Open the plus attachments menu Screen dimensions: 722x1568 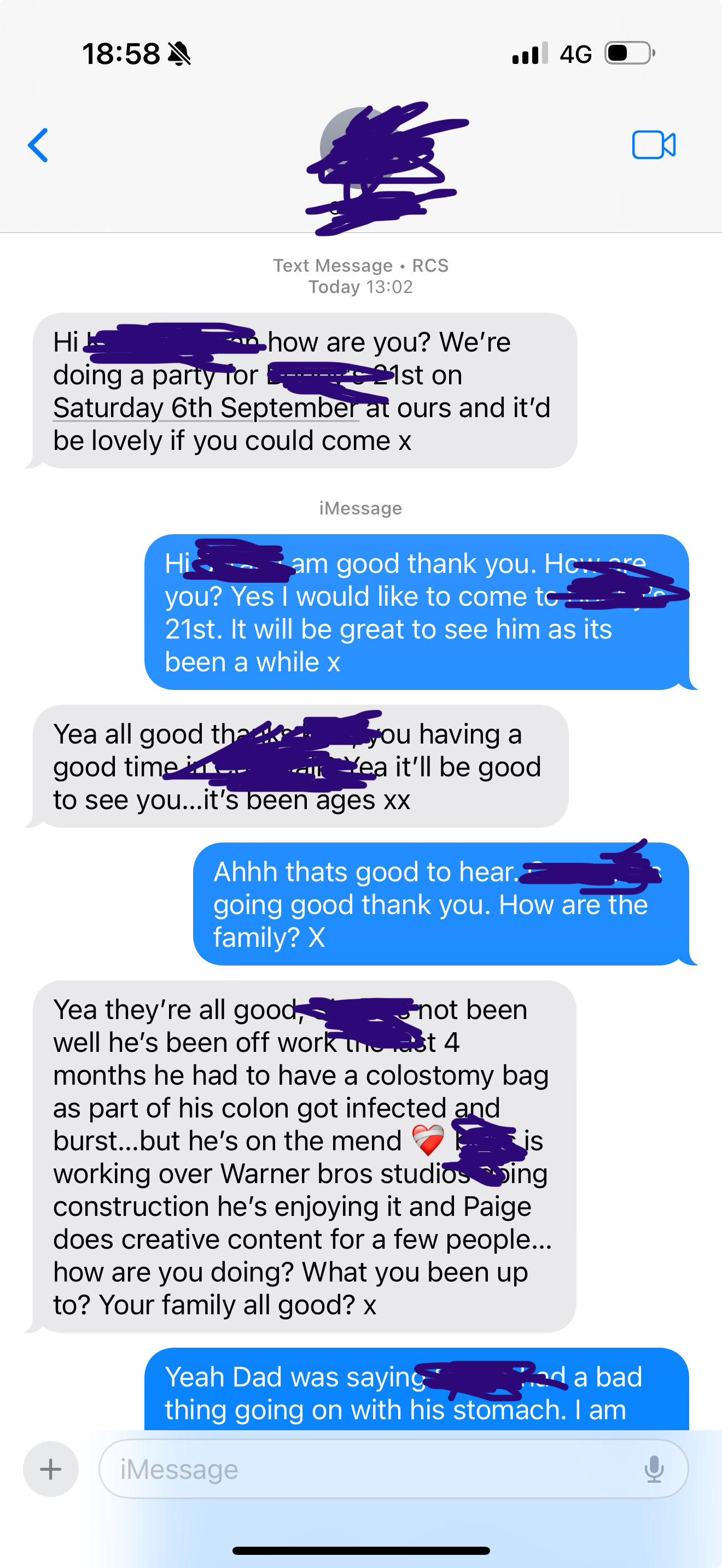[50, 1469]
